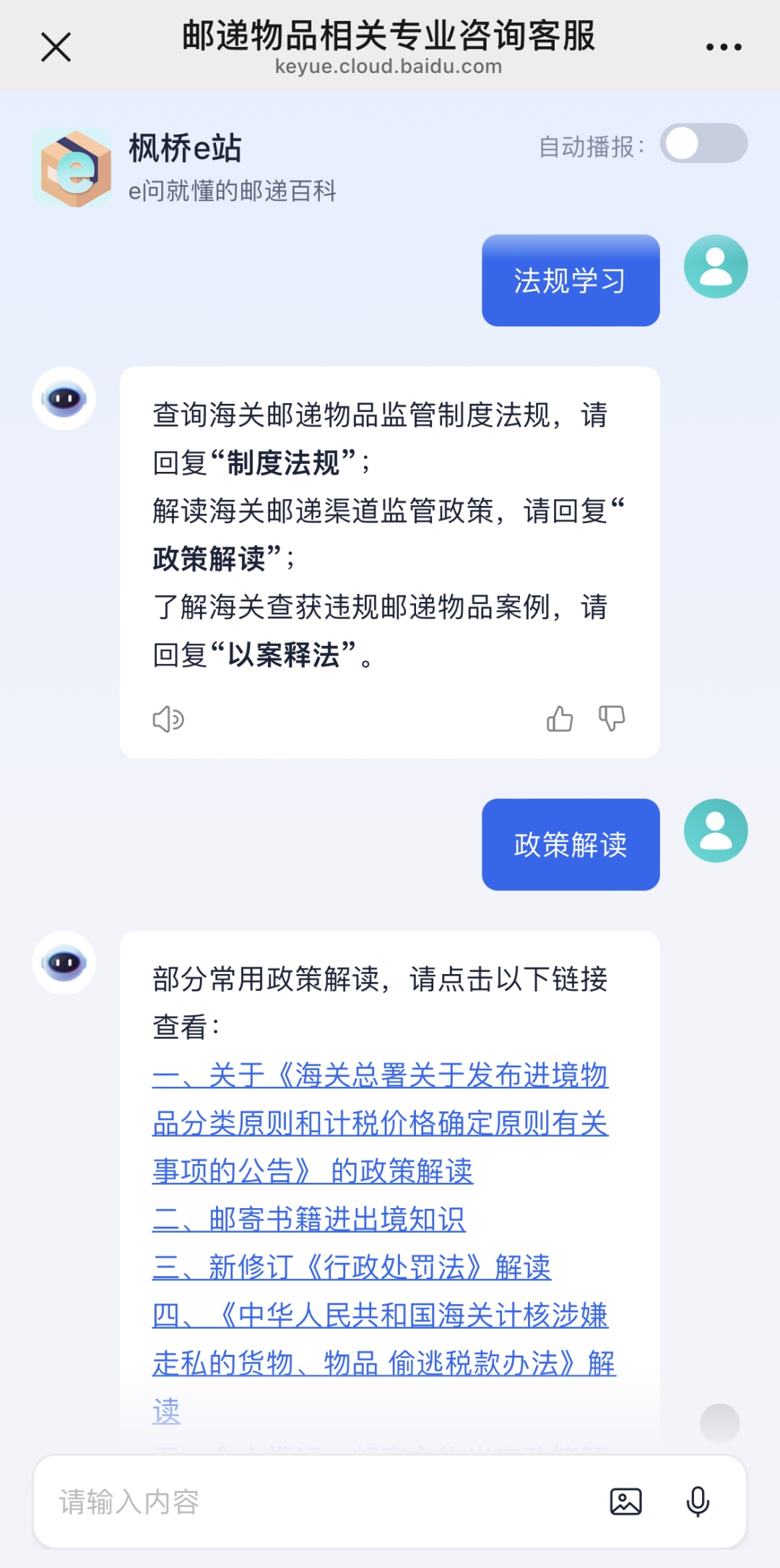Open link 一 on 海关总署 announcement interpretation
The height and width of the screenshot is (1568, 780).
click(380, 1122)
